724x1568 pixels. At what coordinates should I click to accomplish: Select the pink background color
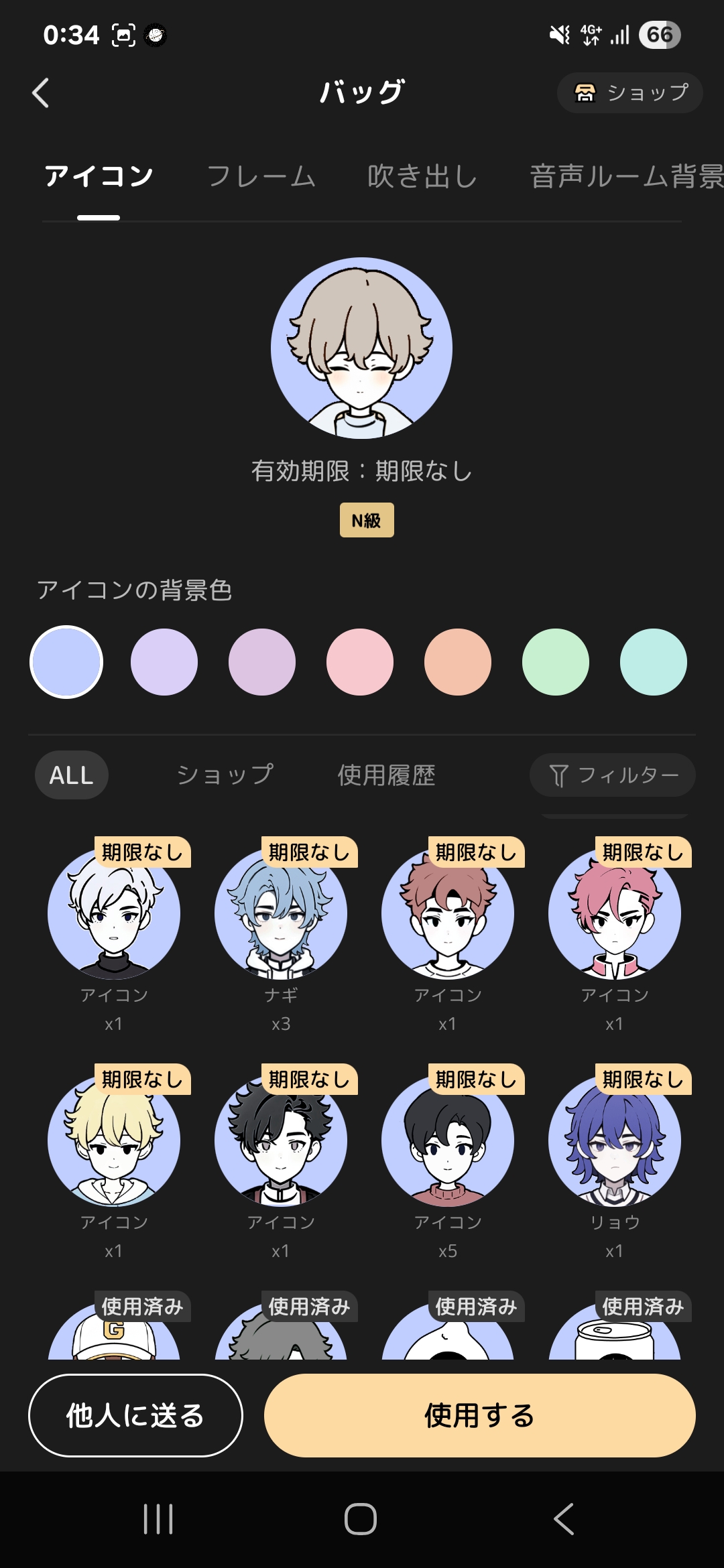coord(360,662)
